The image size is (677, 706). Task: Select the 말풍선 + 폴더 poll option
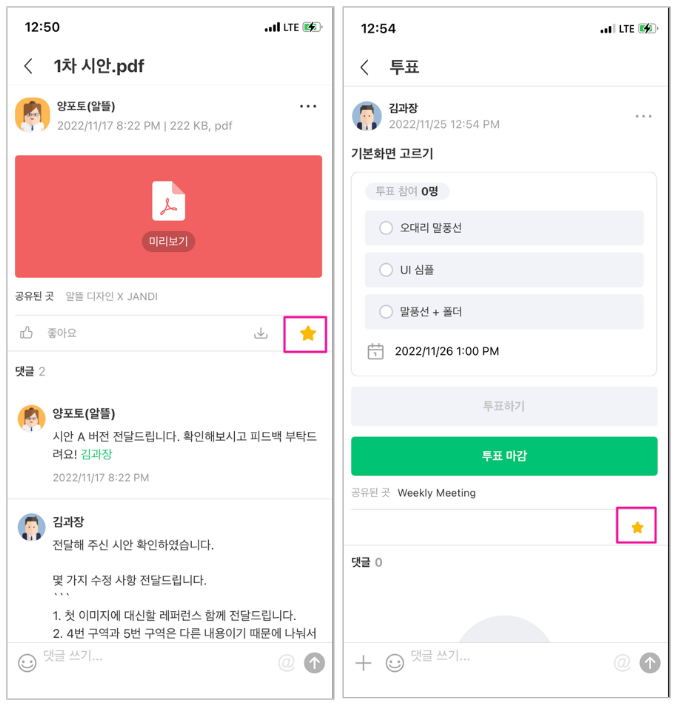click(386, 312)
